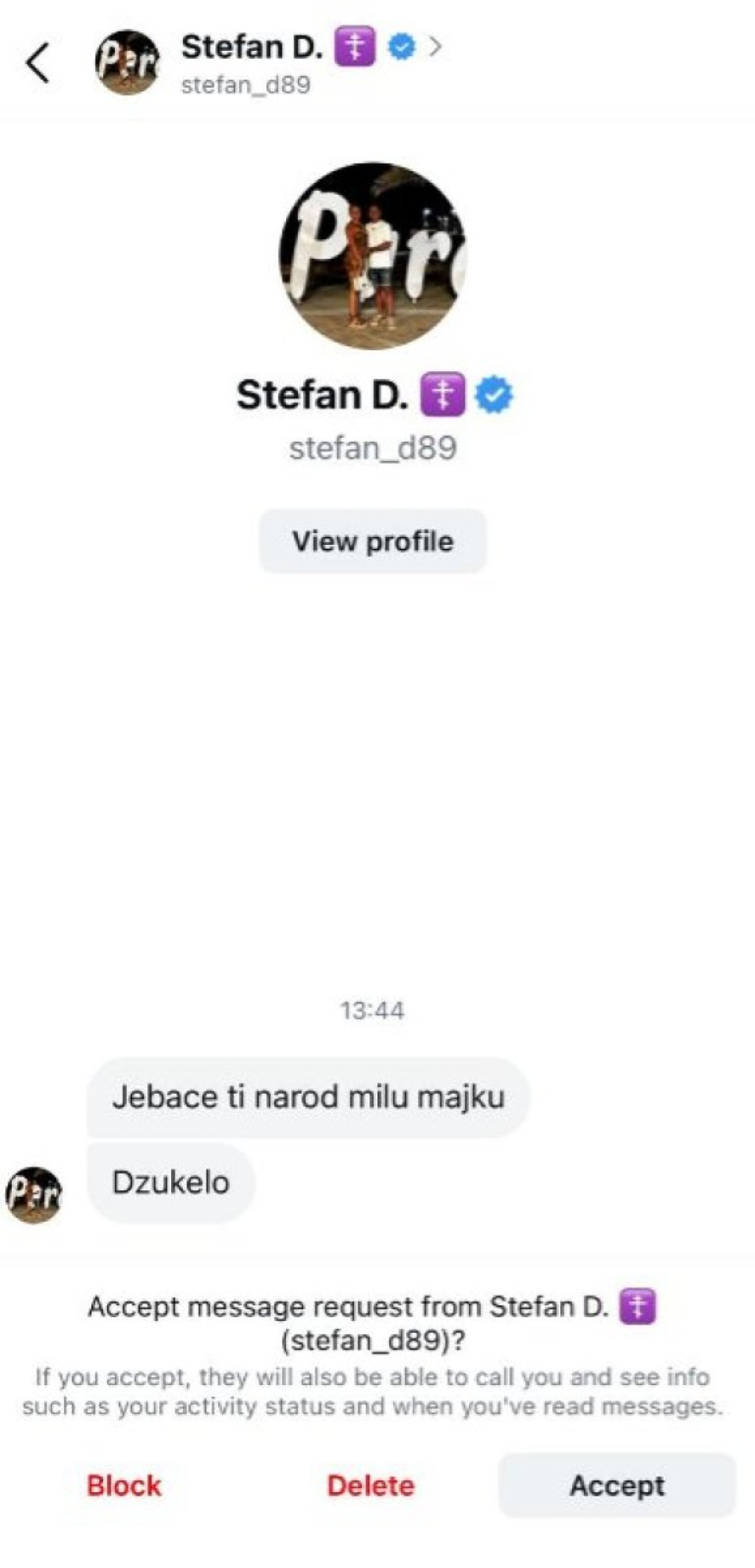
Task: Tap sender avatar beside Dzukelo message
Action: click(33, 1194)
